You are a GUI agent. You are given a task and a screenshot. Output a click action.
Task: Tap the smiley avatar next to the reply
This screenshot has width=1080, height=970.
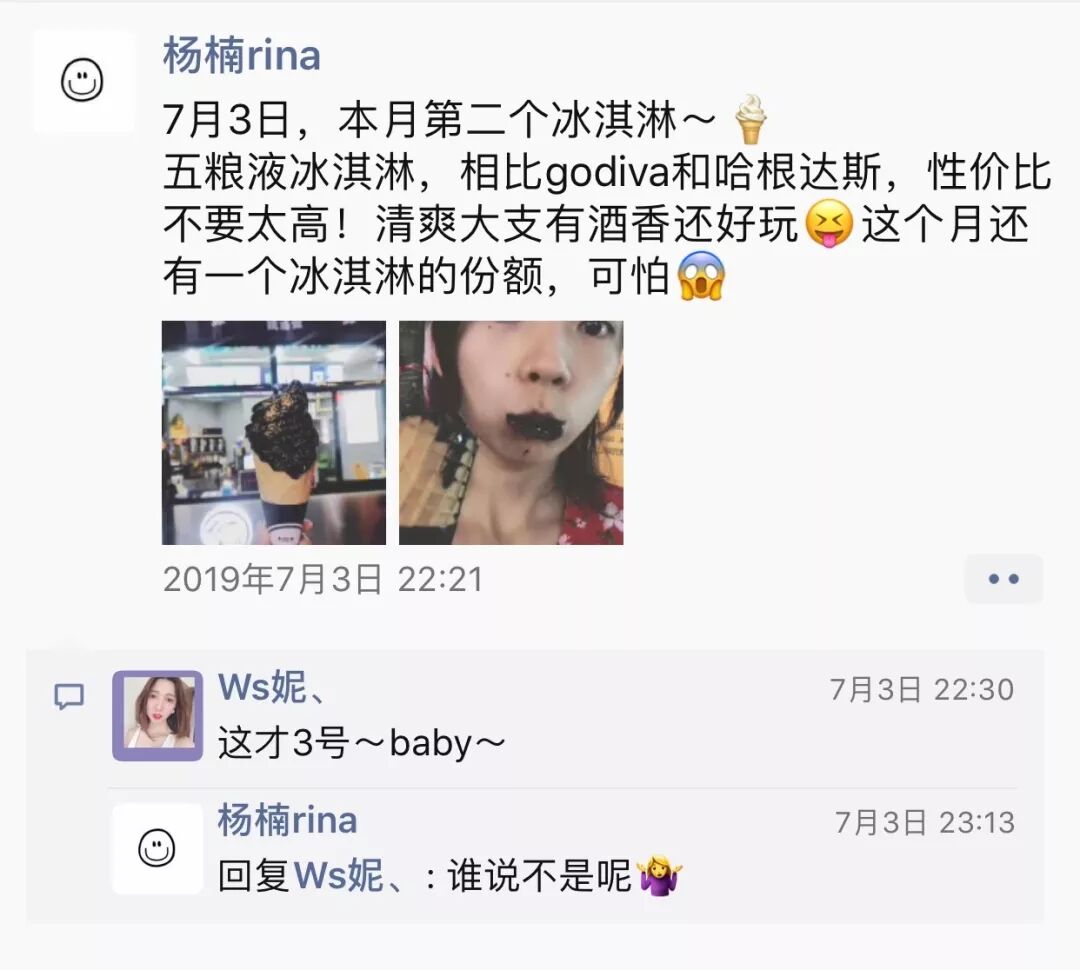coord(157,849)
